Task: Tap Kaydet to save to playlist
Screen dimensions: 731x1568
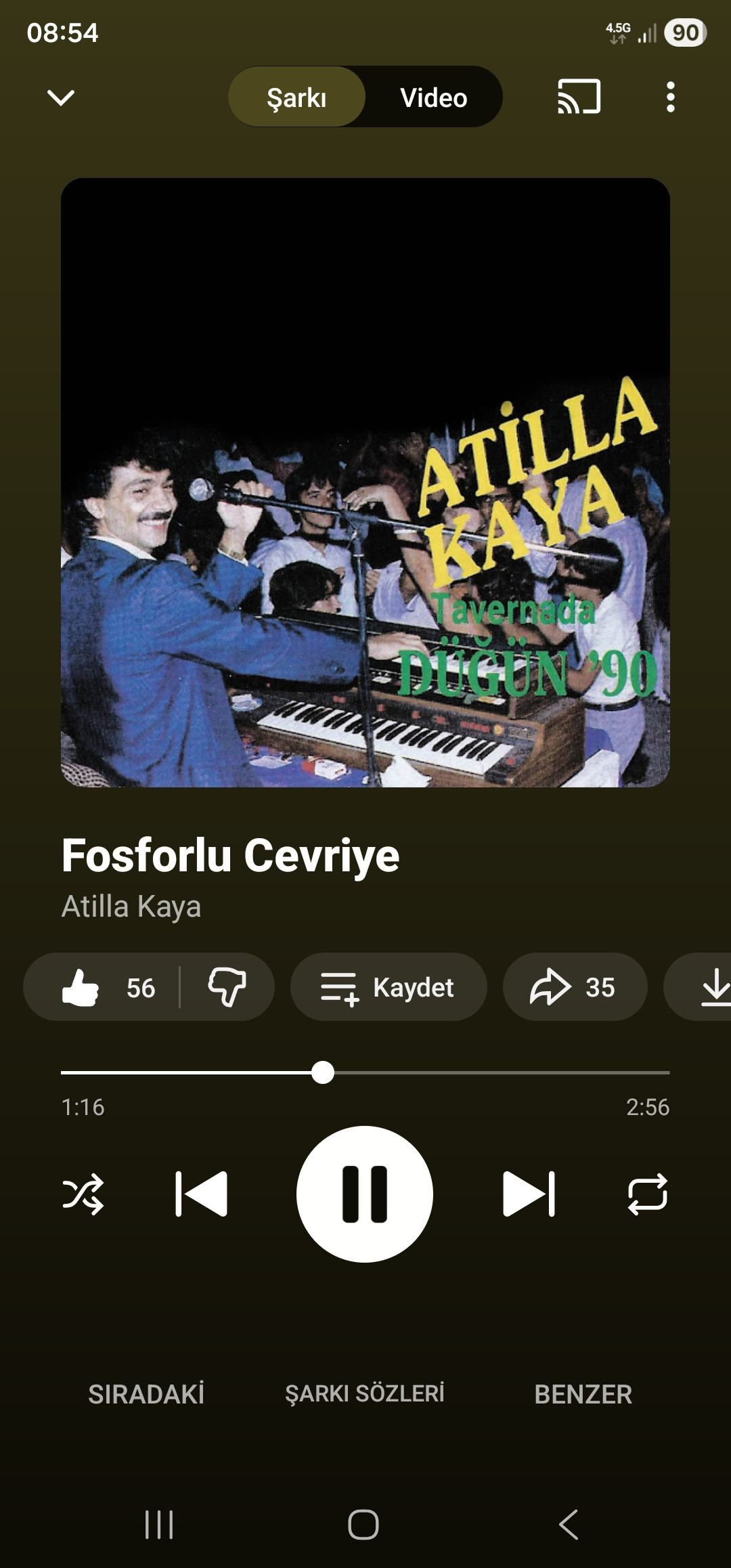Action: tap(388, 988)
